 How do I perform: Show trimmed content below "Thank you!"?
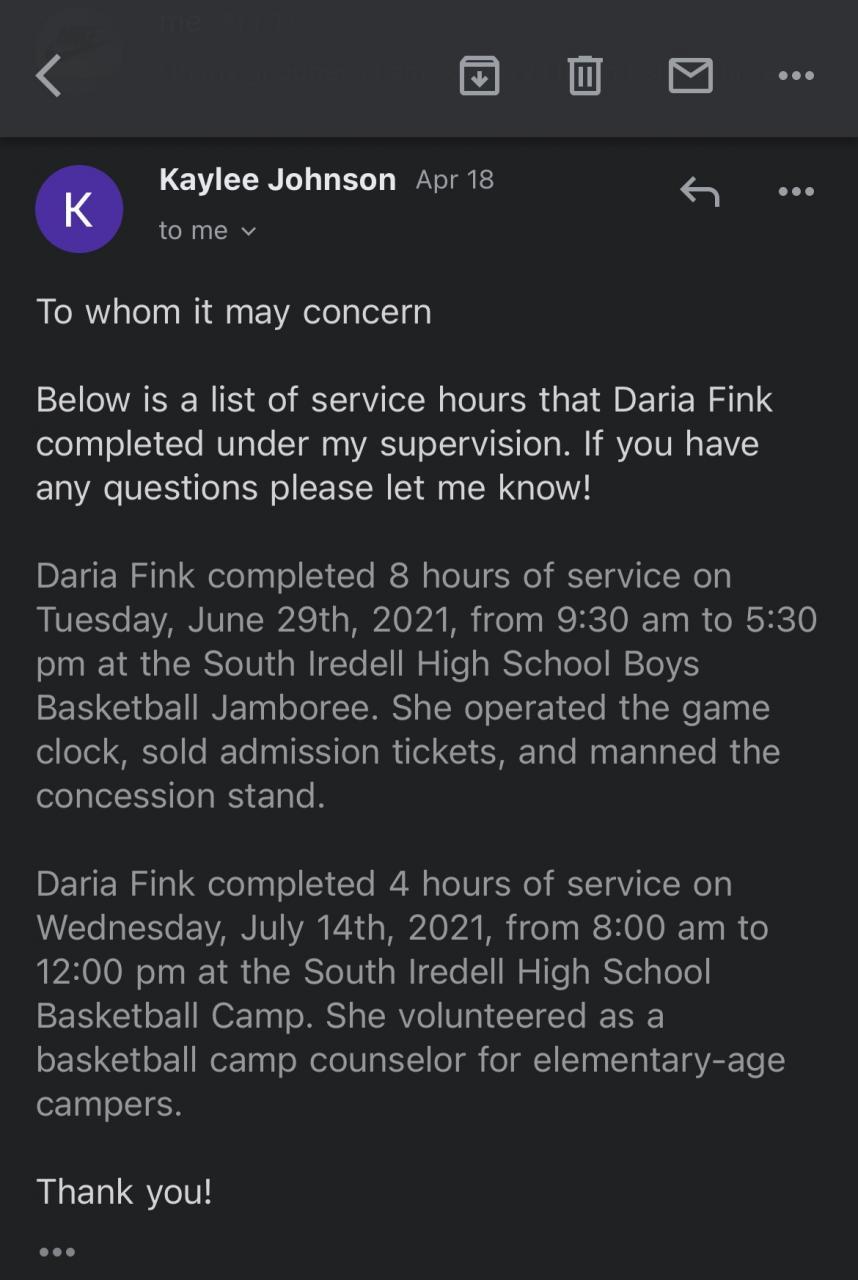(56, 1252)
